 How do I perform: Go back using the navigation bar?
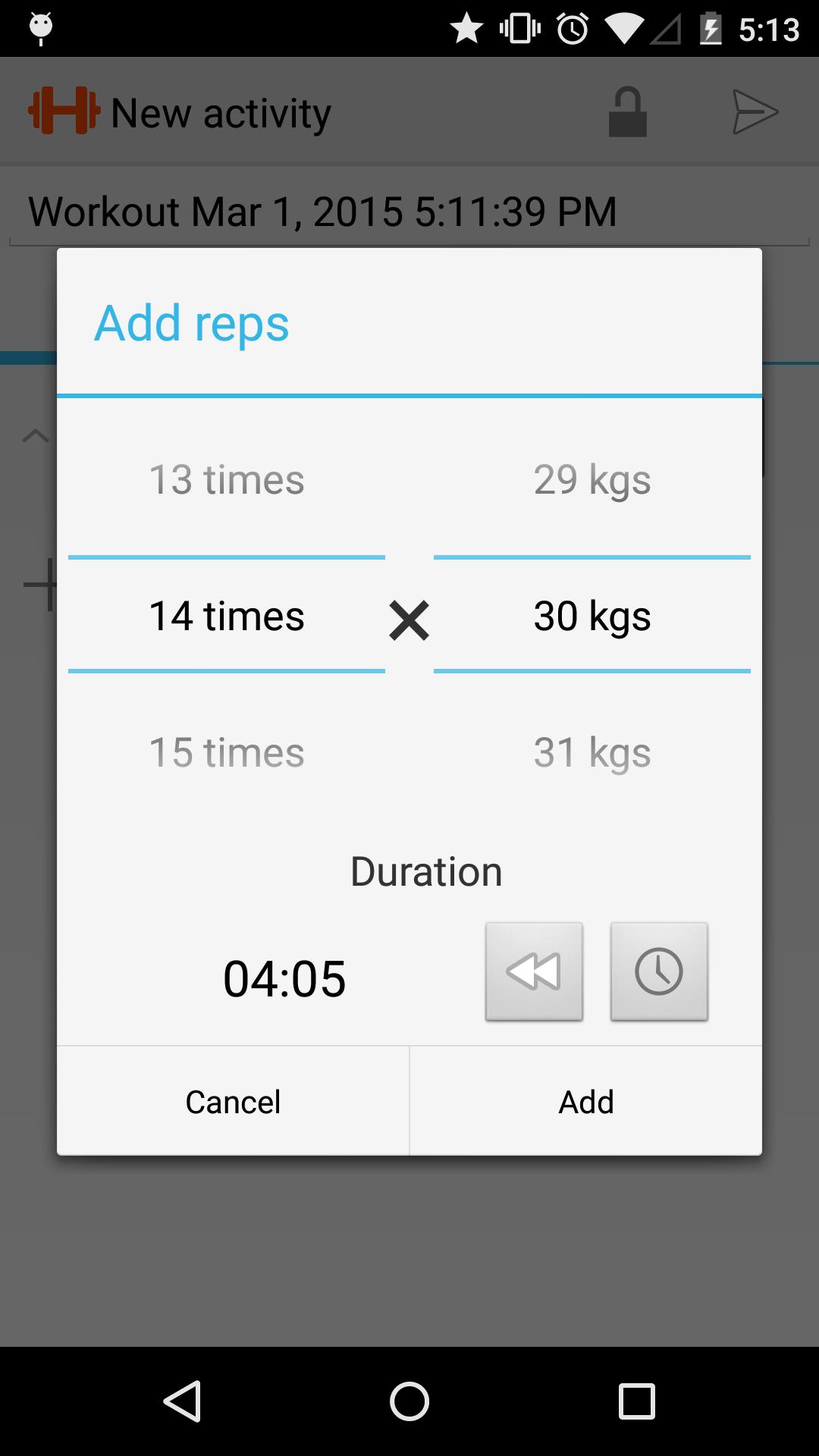point(182,1401)
